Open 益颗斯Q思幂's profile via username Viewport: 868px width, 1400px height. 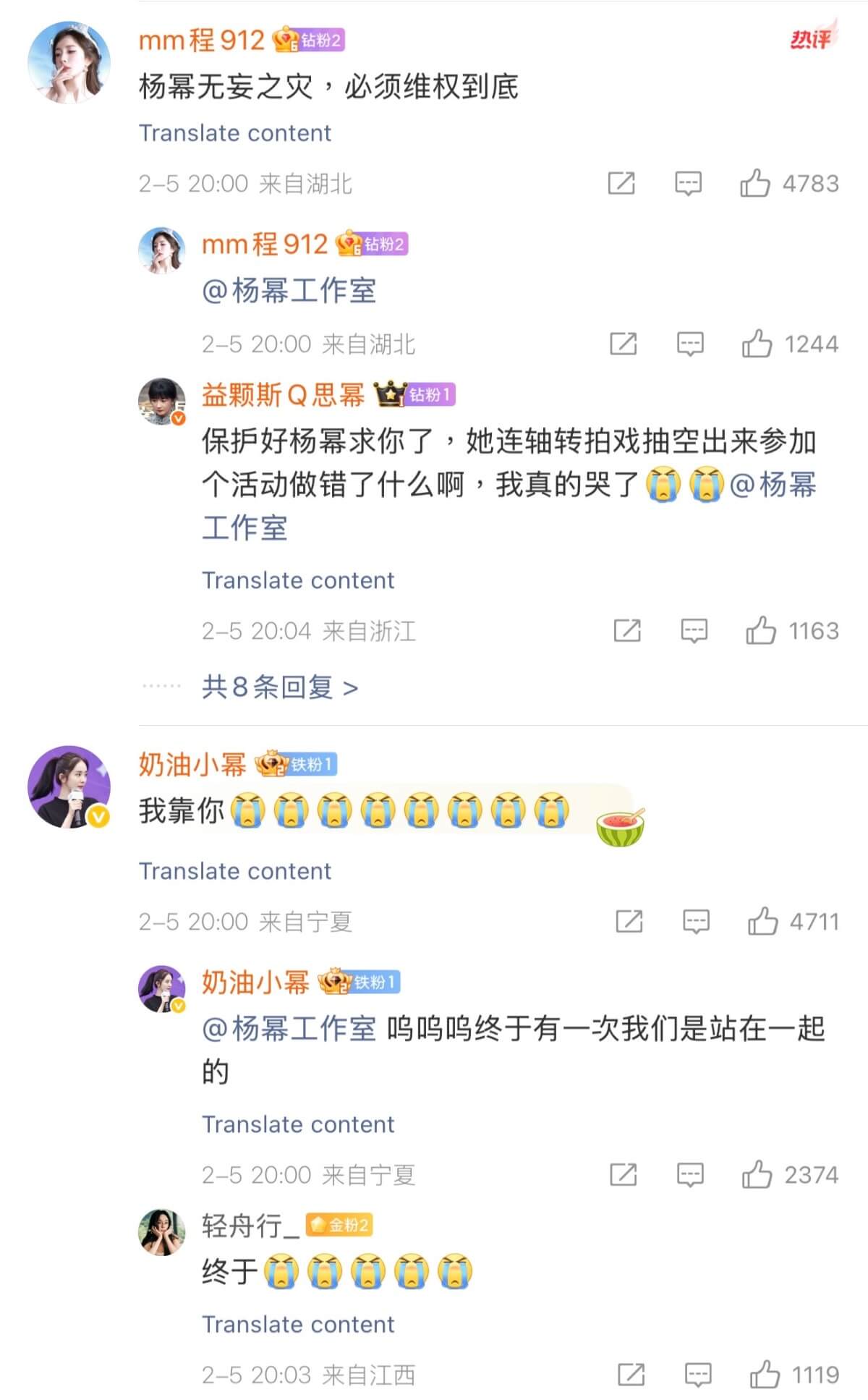click(283, 395)
